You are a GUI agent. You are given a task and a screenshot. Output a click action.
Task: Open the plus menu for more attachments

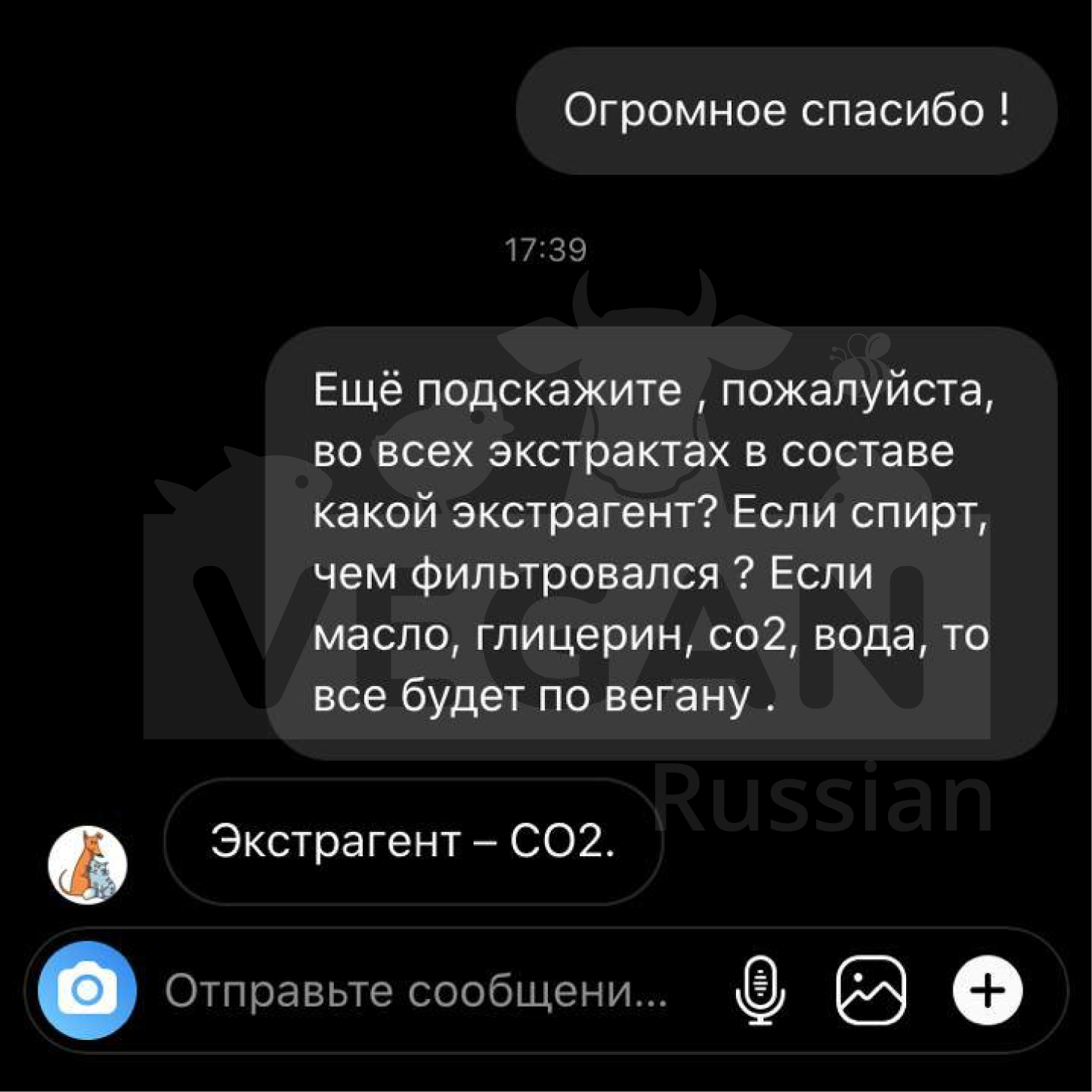988,990
